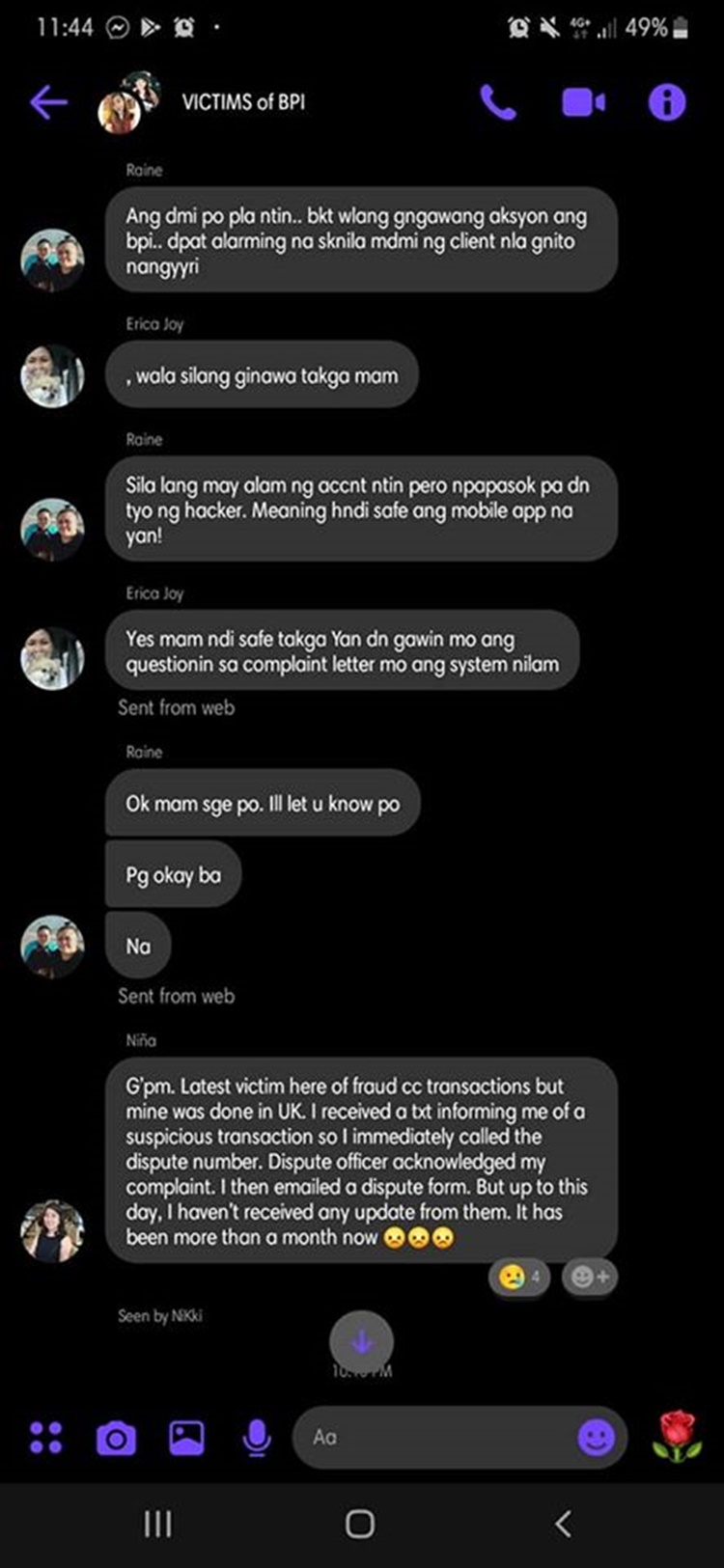This screenshot has width=724, height=1568.
Task: View reactions on Niña's message
Action: (519, 1277)
